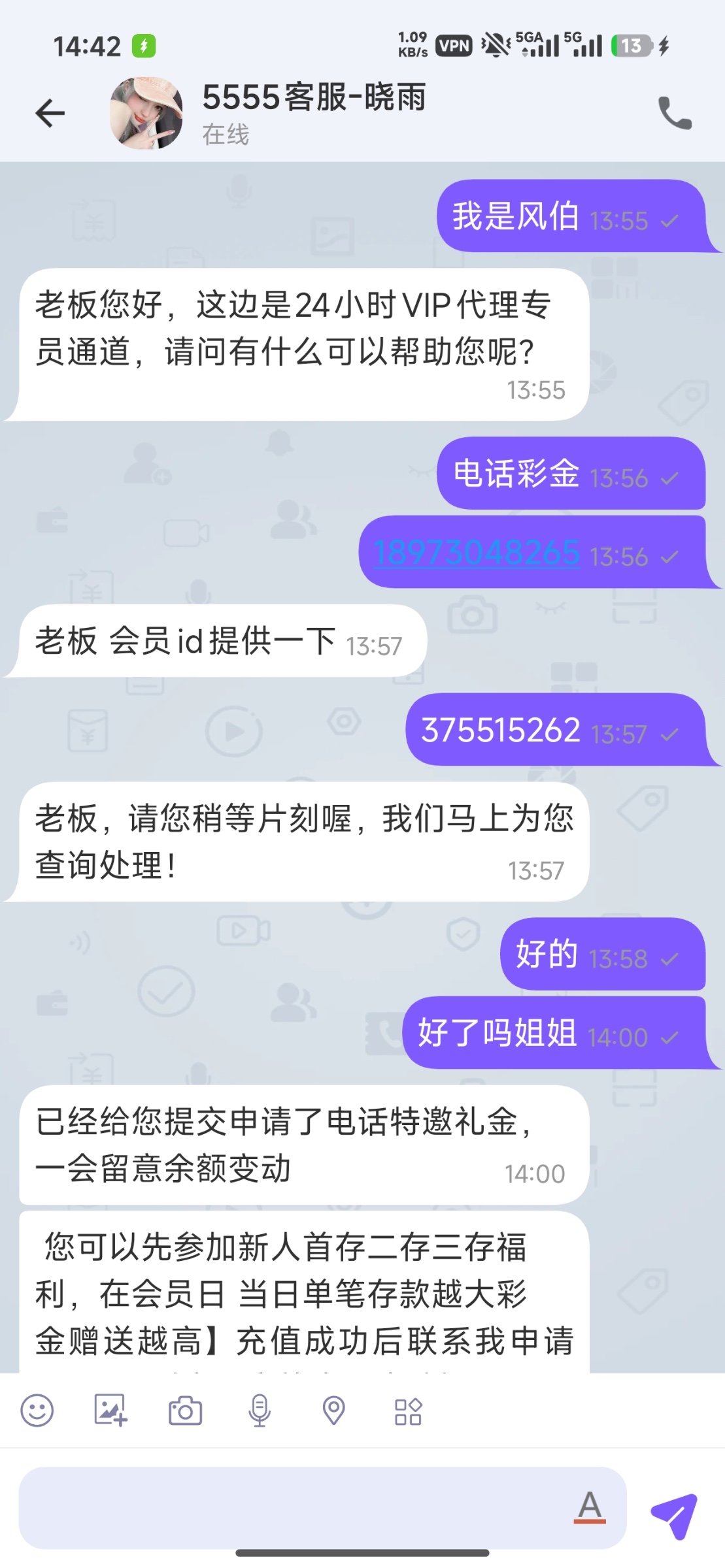Attach a picture from gallery

(110, 1411)
